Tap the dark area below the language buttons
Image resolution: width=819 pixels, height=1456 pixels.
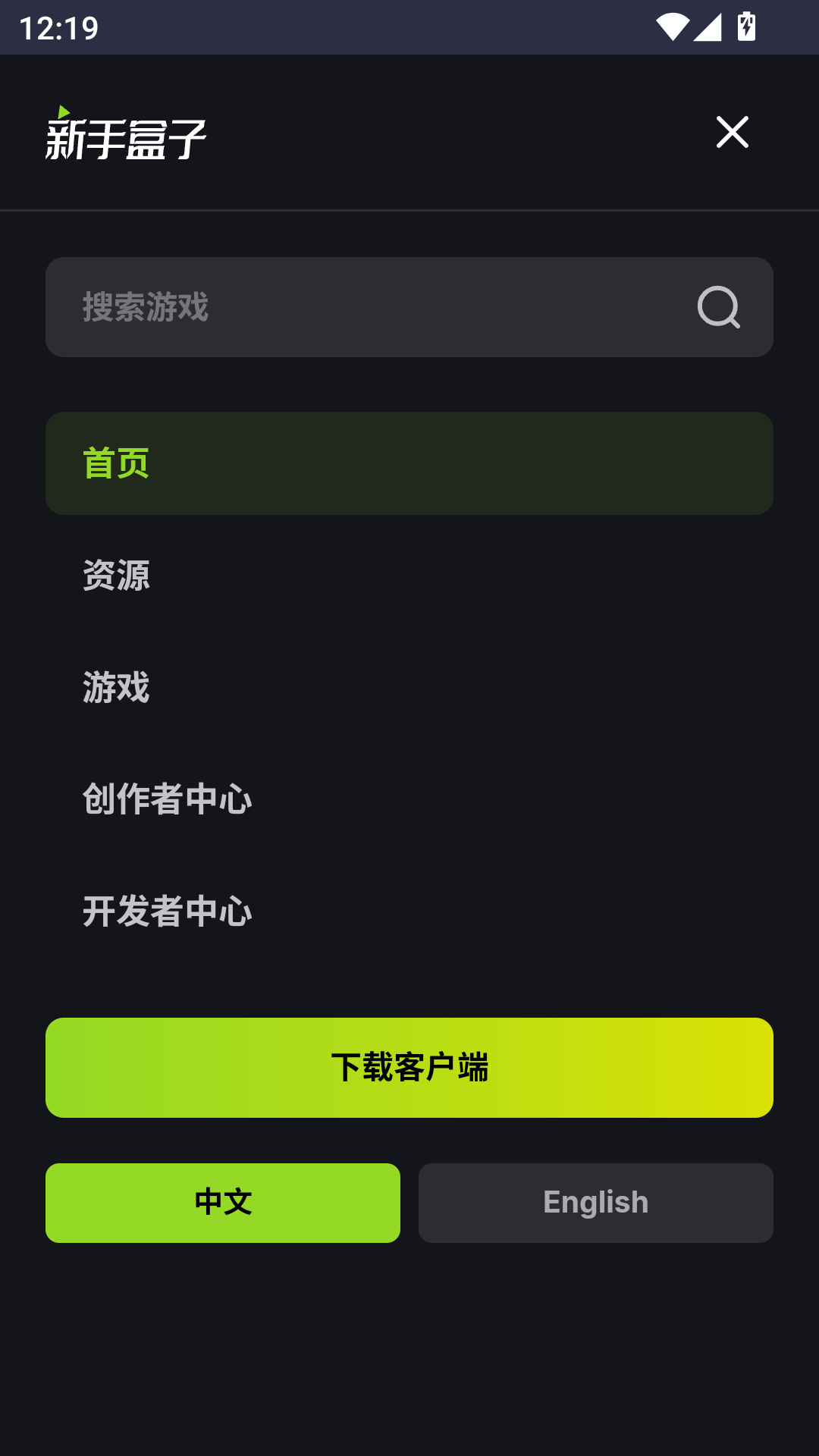(x=409, y=1350)
